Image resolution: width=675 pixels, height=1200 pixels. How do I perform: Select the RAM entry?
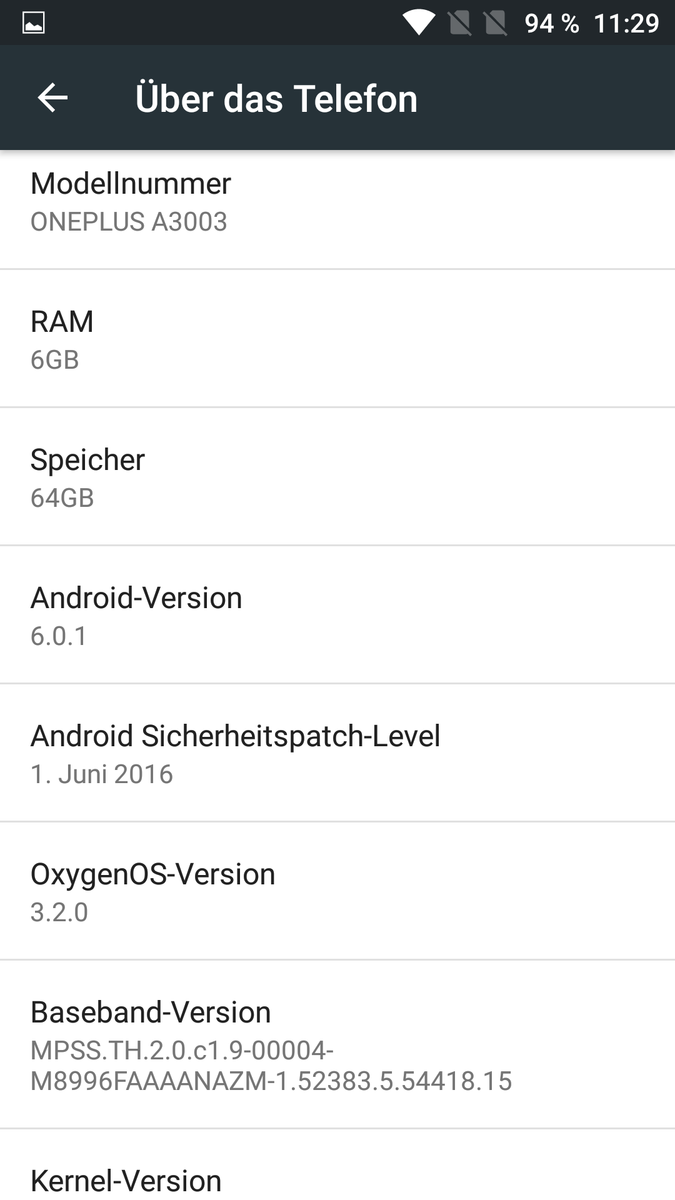coord(337,339)
